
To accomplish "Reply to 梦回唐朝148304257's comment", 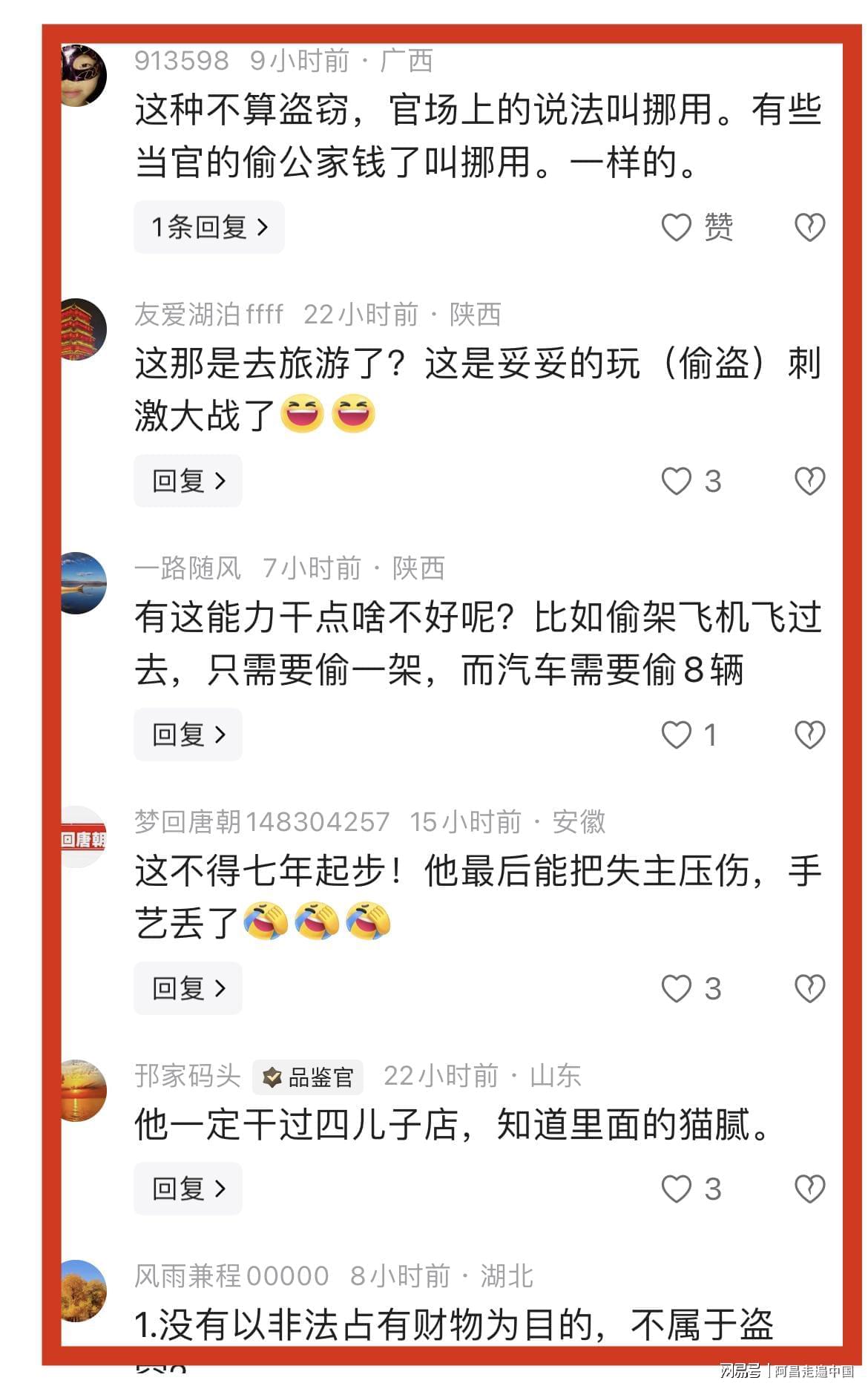I will point(188,988).
